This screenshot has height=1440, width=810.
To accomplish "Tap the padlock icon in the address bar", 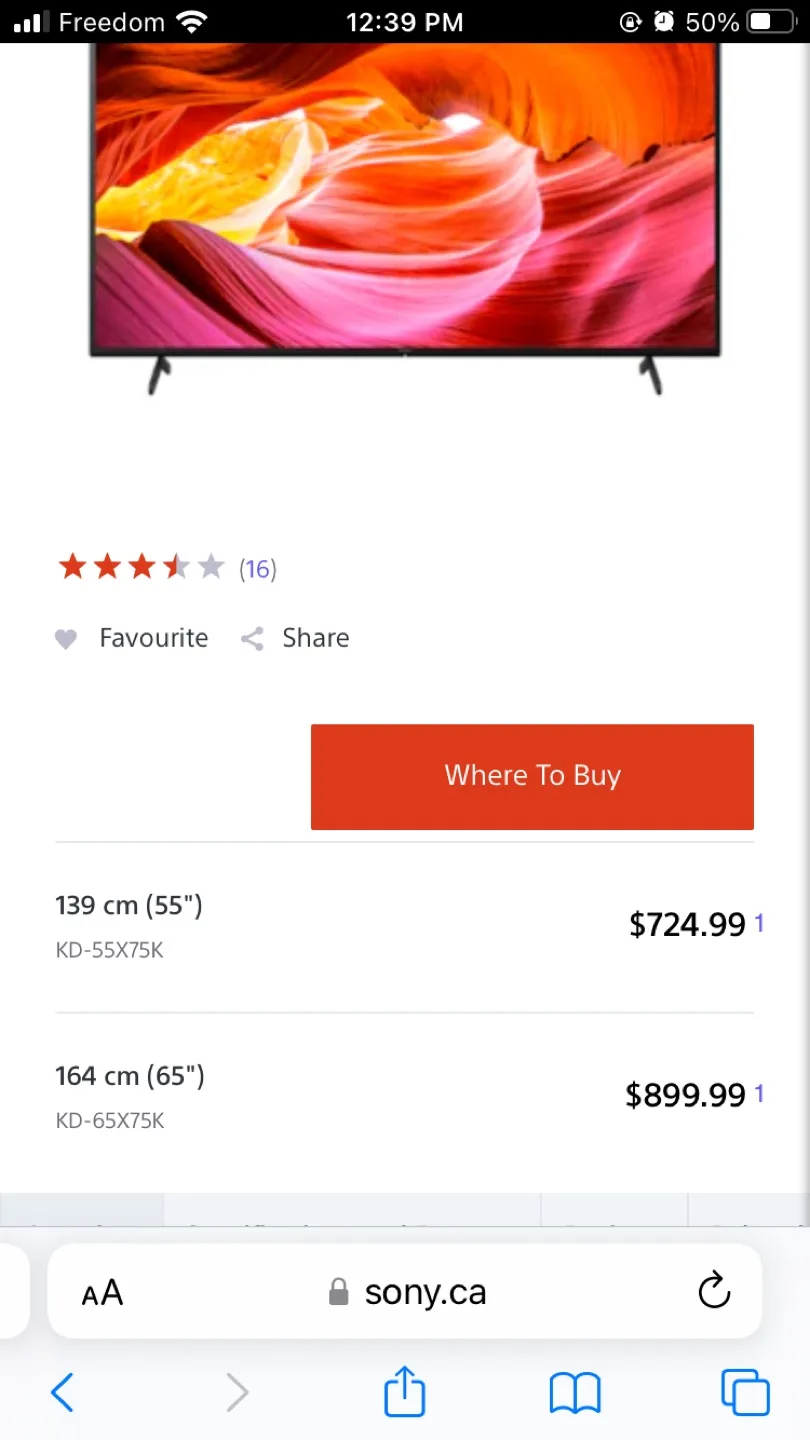I will [338, 1291].
